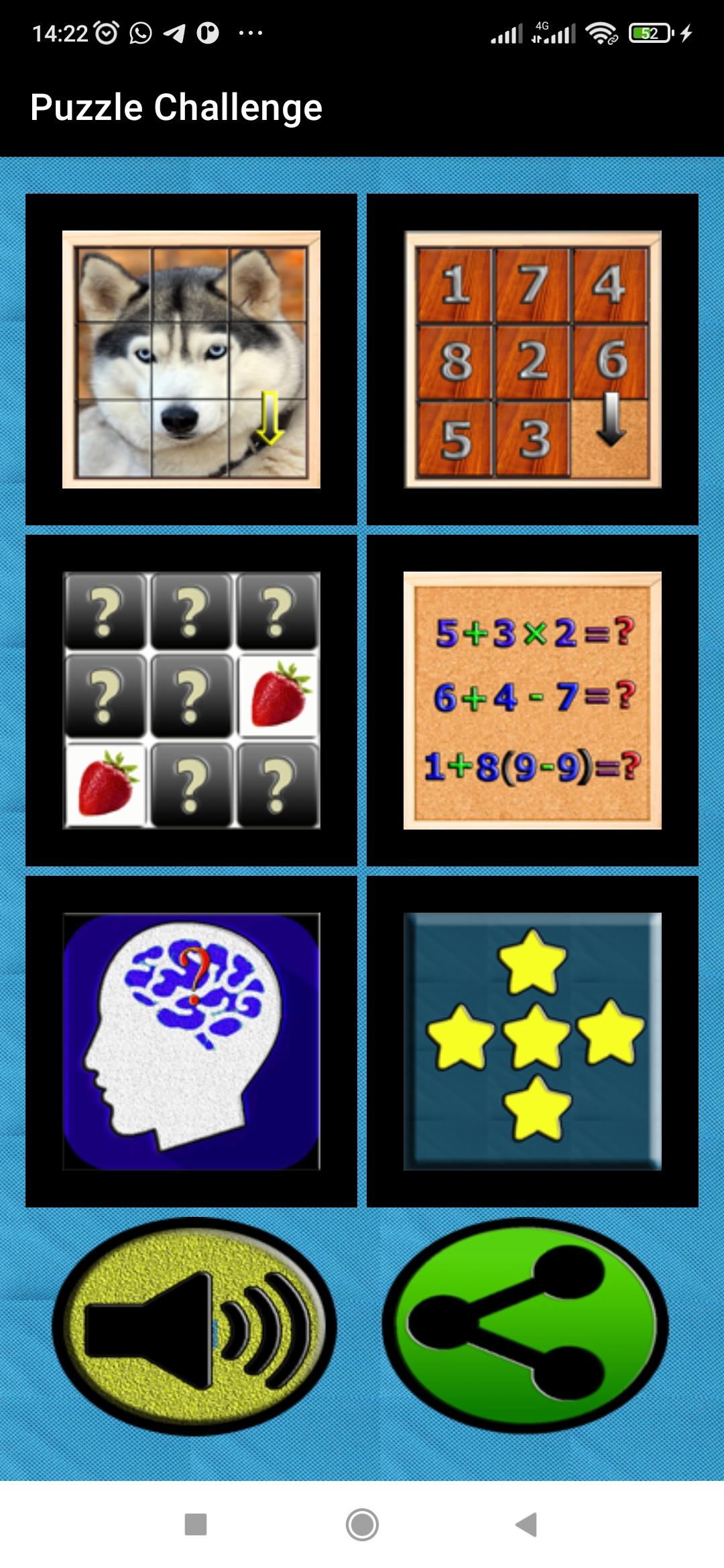This screenshot has height=1568, width=724.
Task: Go back using system navigation
Action: pyautogui.click(x=526, y=1524)
